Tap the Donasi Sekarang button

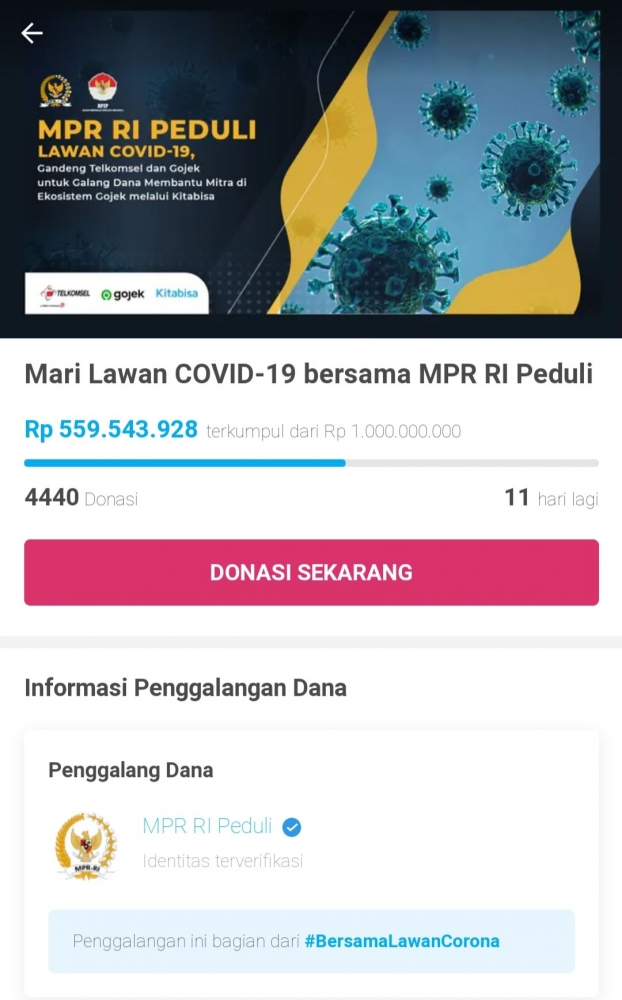pos(311,573)
